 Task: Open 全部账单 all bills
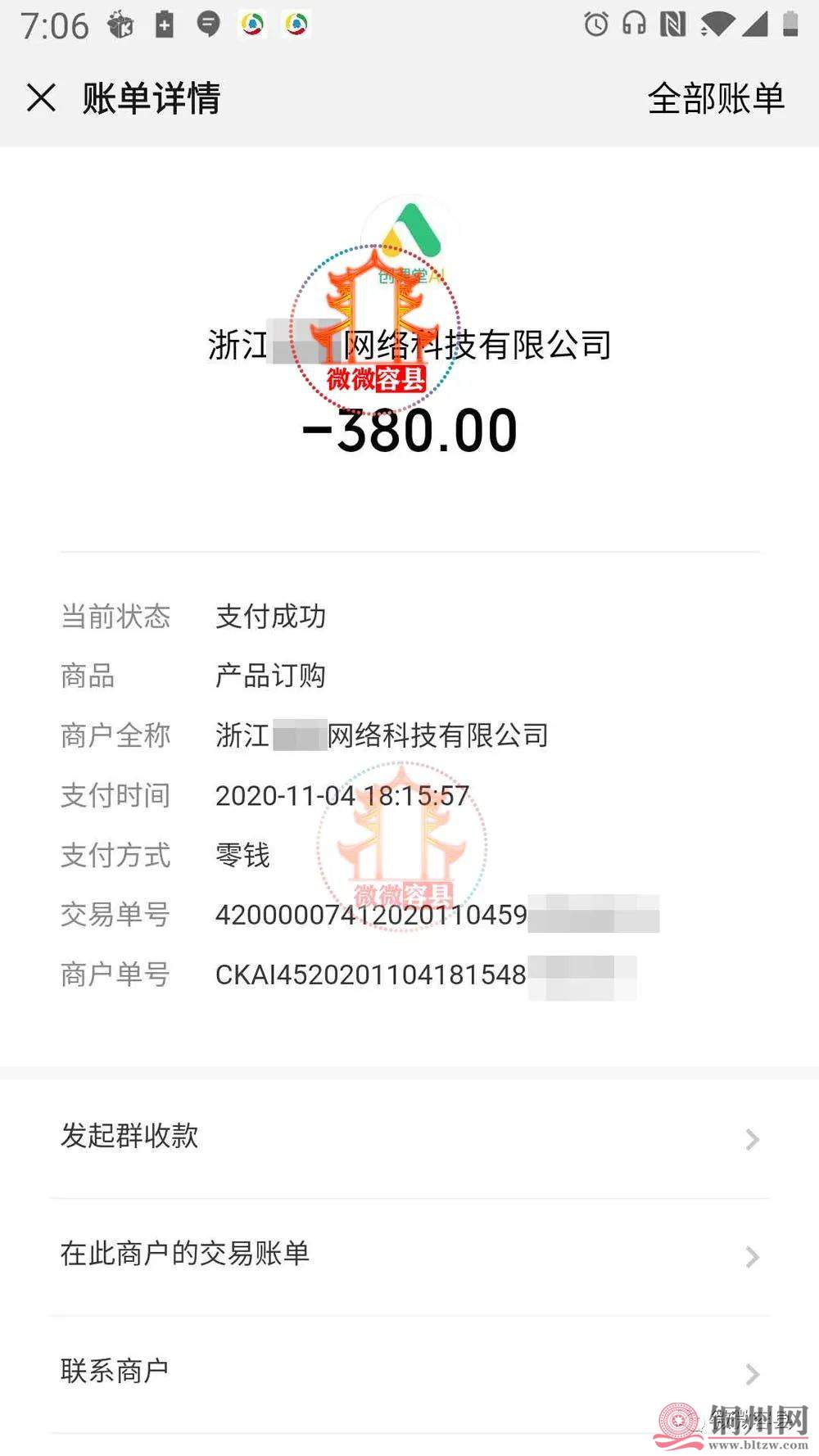[716, 99]
